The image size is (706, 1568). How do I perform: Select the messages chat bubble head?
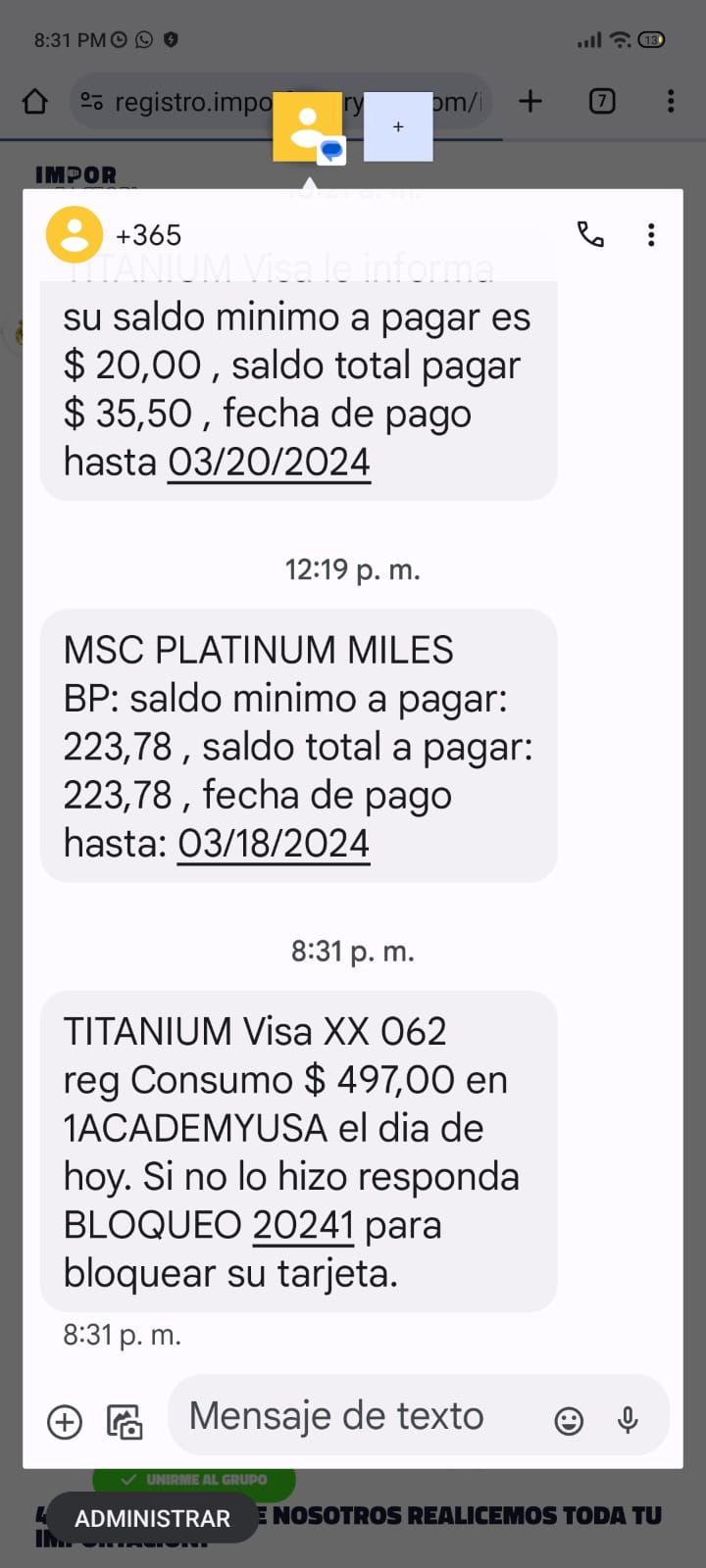coord(308,126)
